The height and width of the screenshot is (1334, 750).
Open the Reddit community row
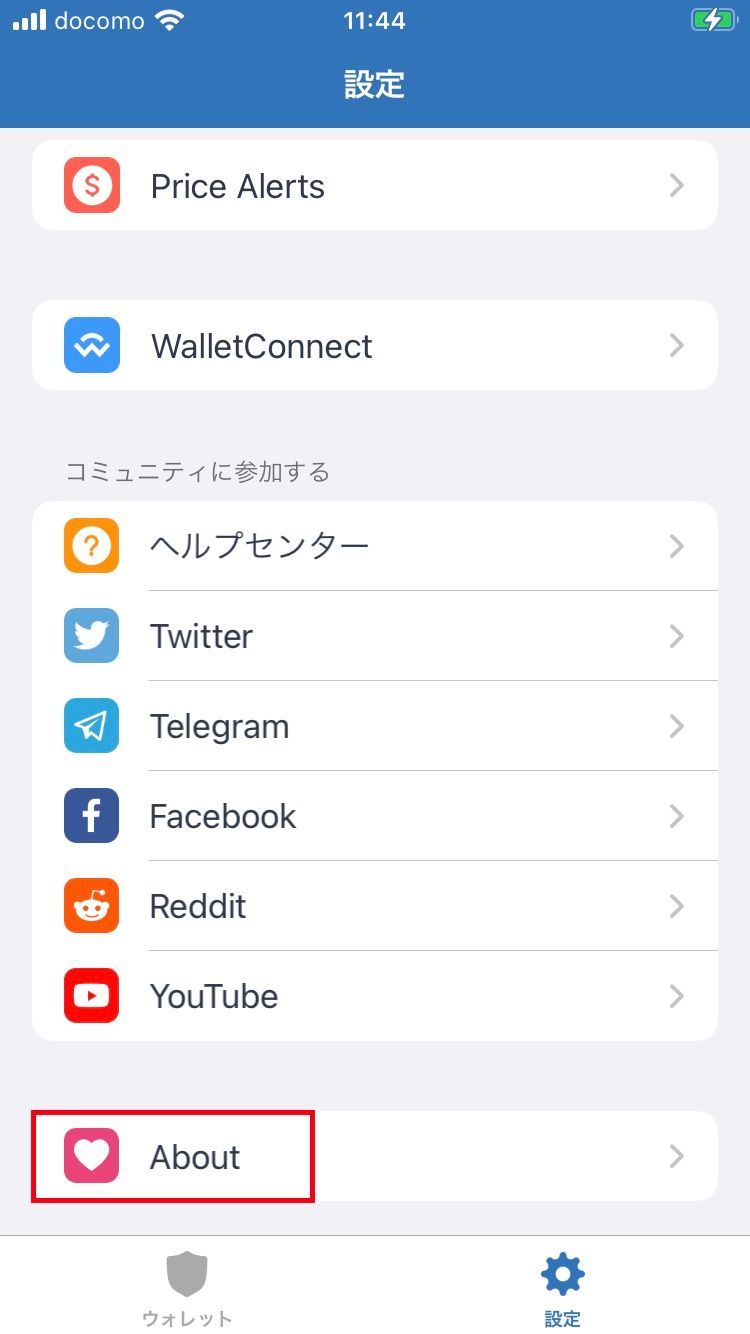pyautogui.click(x=374, y=906)
